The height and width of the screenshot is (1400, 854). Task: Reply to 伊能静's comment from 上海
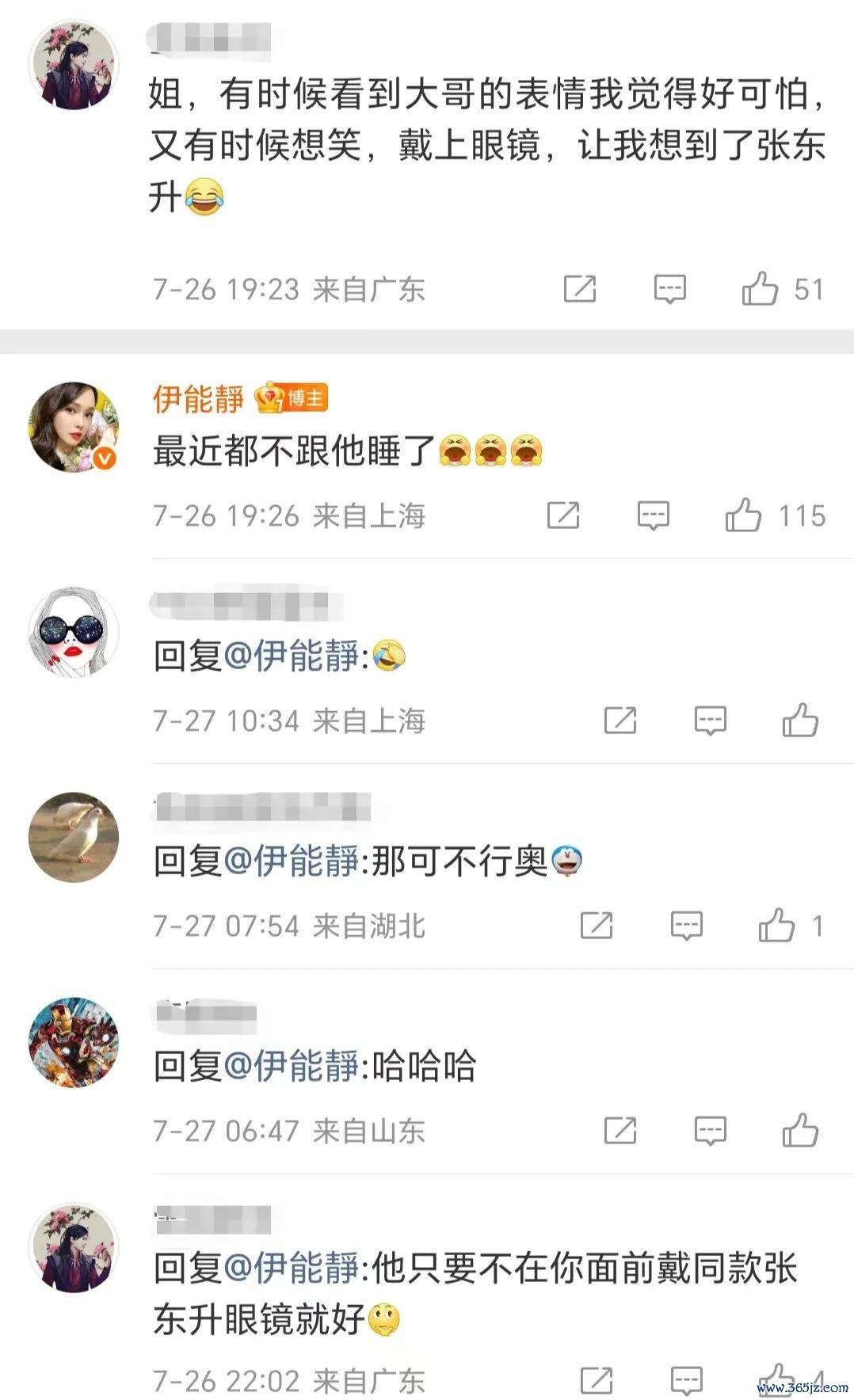coord(654,515)
